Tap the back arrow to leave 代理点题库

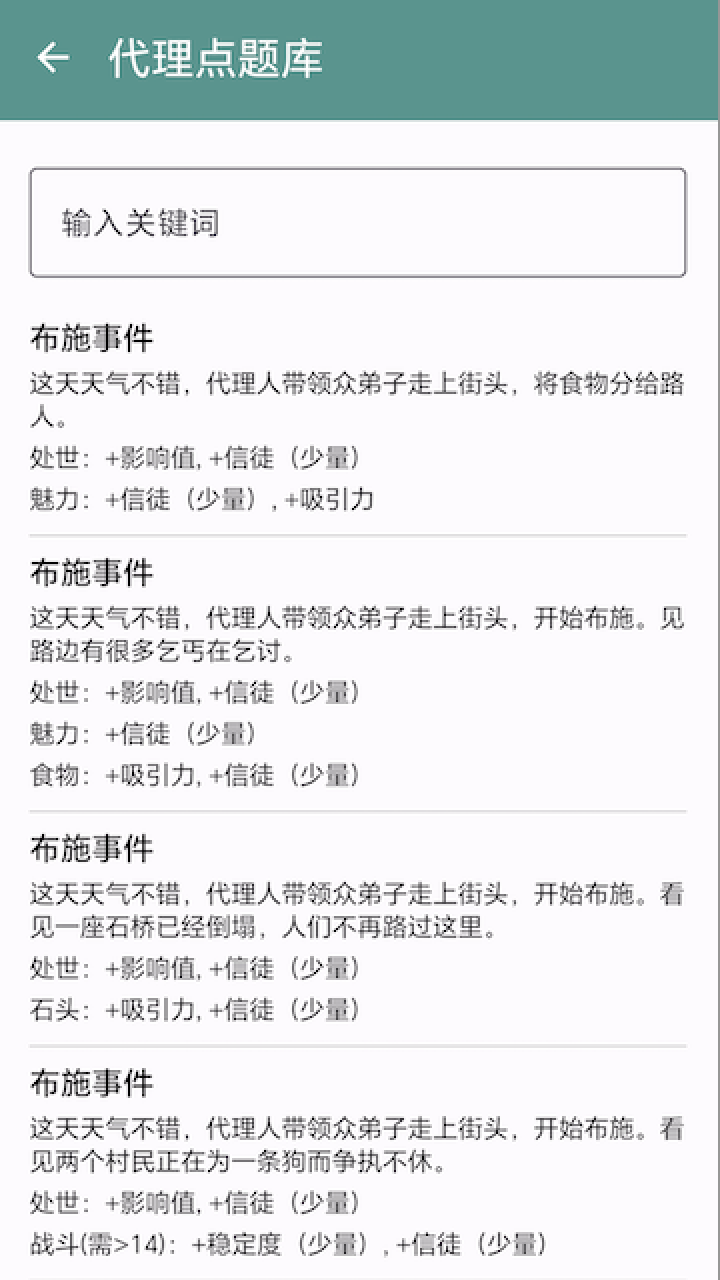coord(52,57)
